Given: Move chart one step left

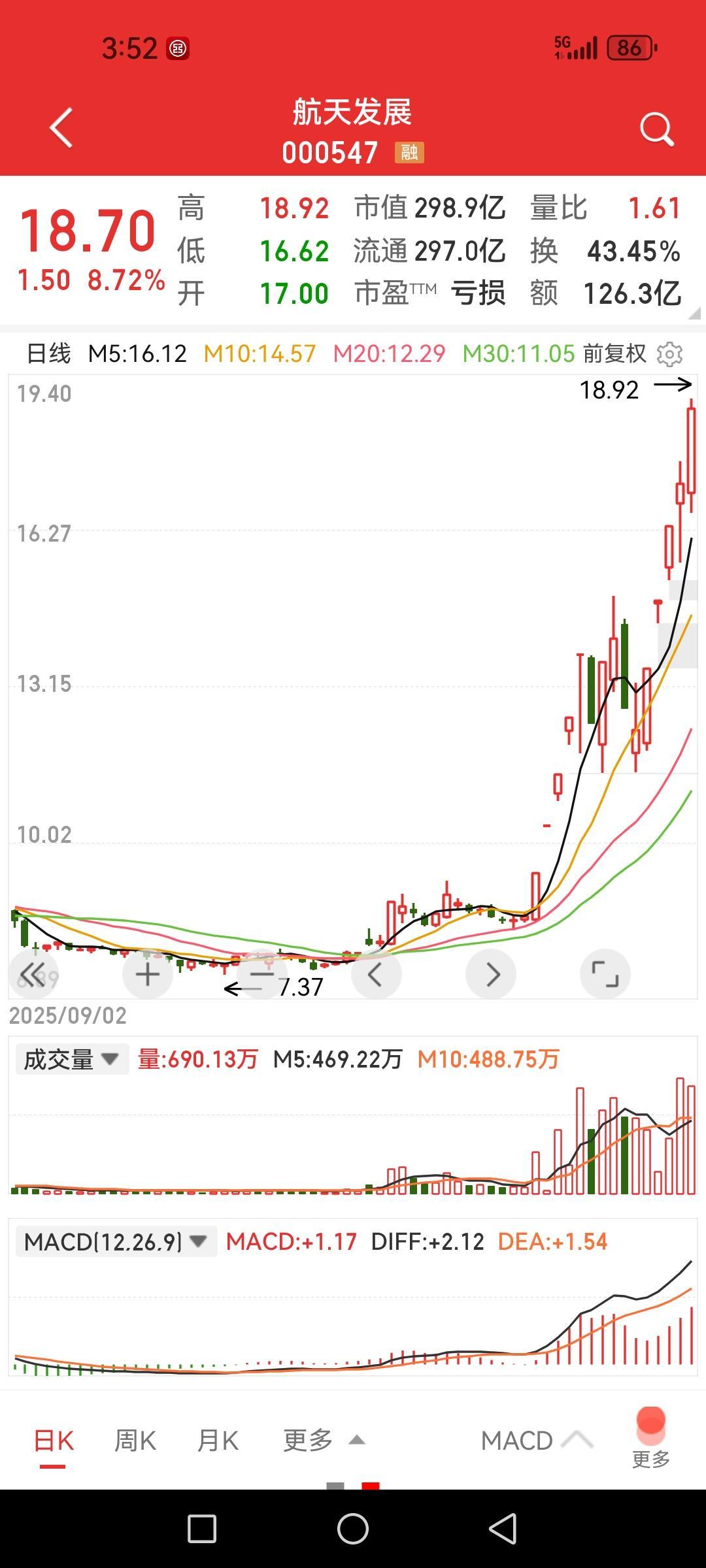Looking at the screenshot, I should (x=377, y=974).
